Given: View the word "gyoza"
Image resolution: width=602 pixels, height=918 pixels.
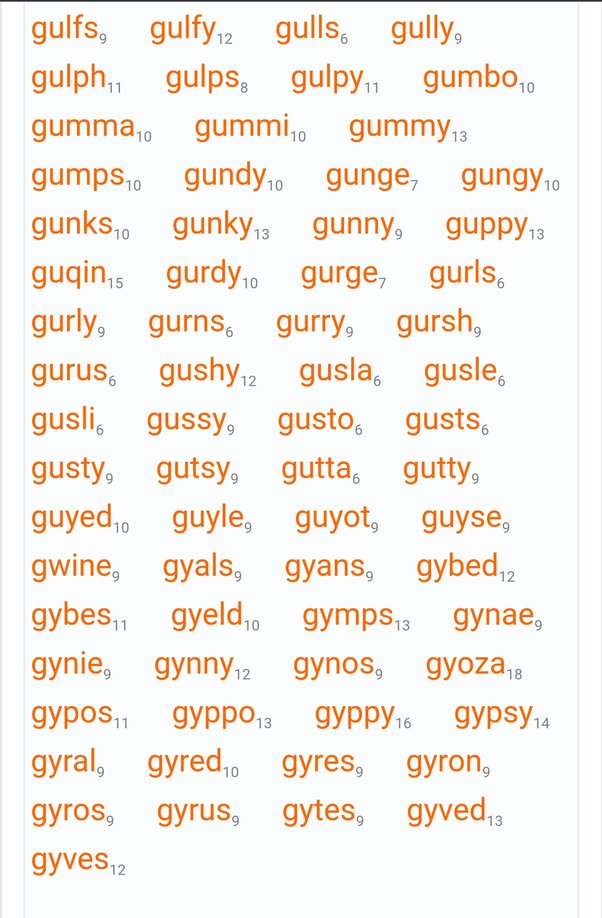Looking at the screenshot, I should click(465, 665).
